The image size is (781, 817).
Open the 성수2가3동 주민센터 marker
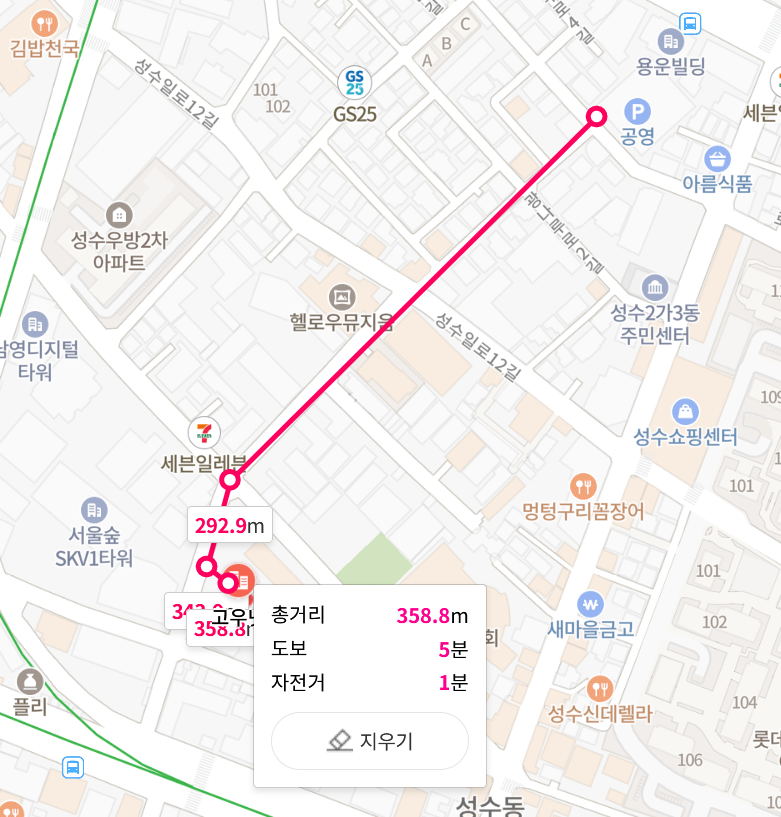click(x=655, y=286)
